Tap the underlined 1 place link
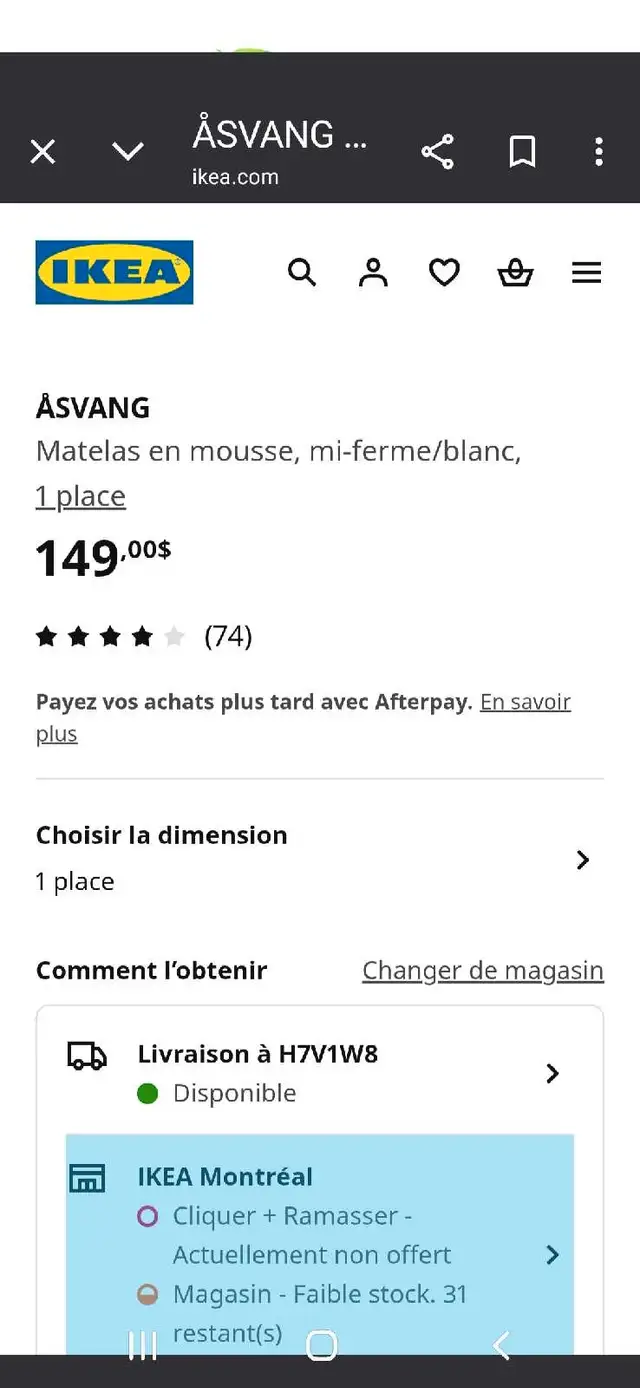This screenshot has width=640, height=1388. [81, 496]
